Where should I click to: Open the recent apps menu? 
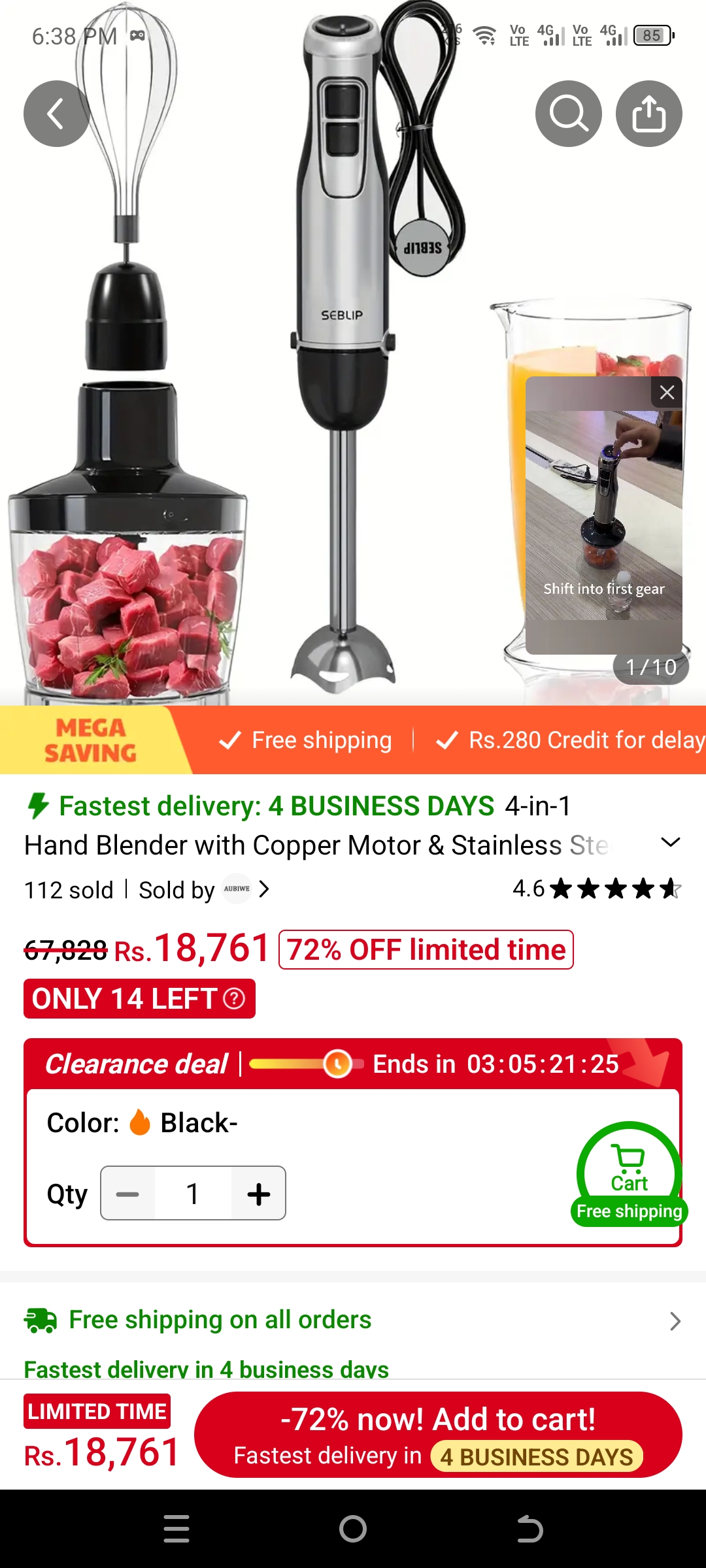(176, 1529)
